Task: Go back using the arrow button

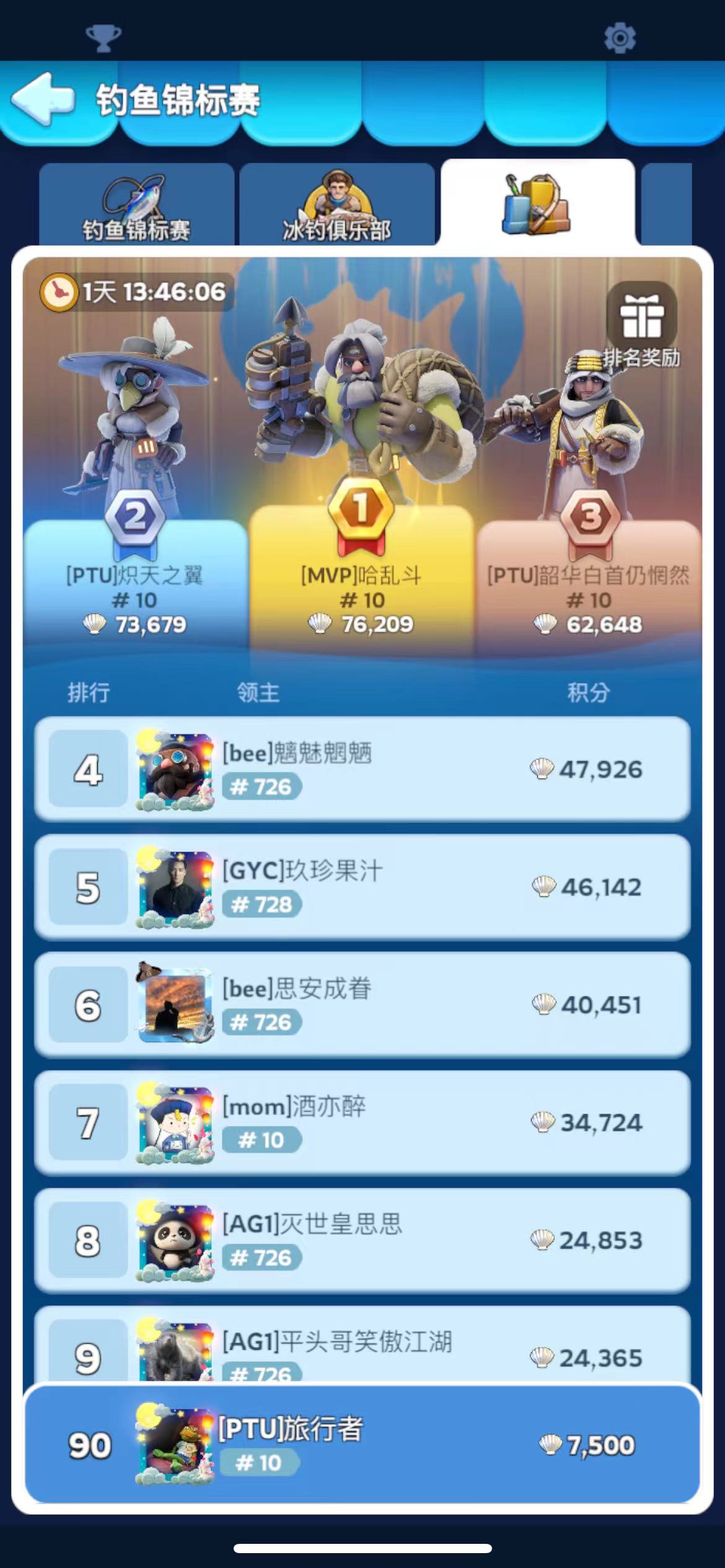Action: pos(42,99)
